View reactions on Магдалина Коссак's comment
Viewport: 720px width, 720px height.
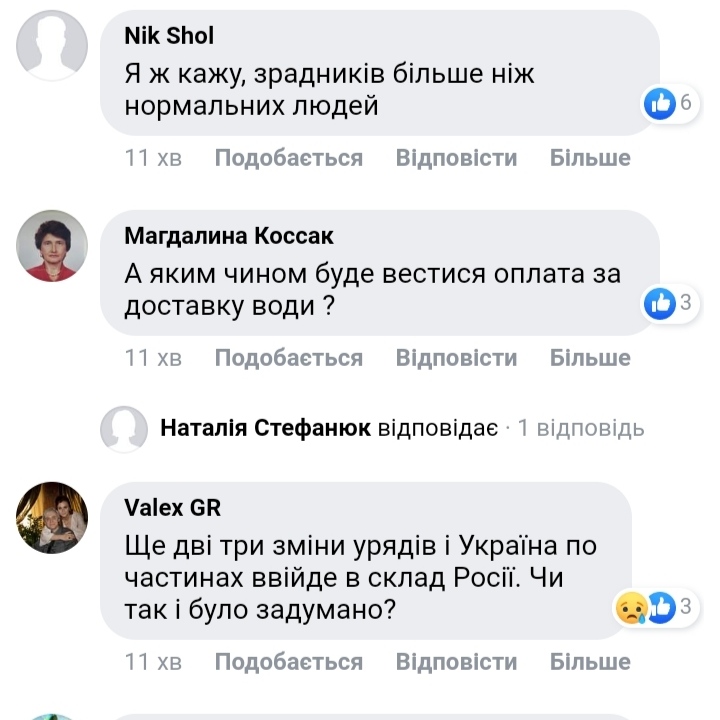669,303
